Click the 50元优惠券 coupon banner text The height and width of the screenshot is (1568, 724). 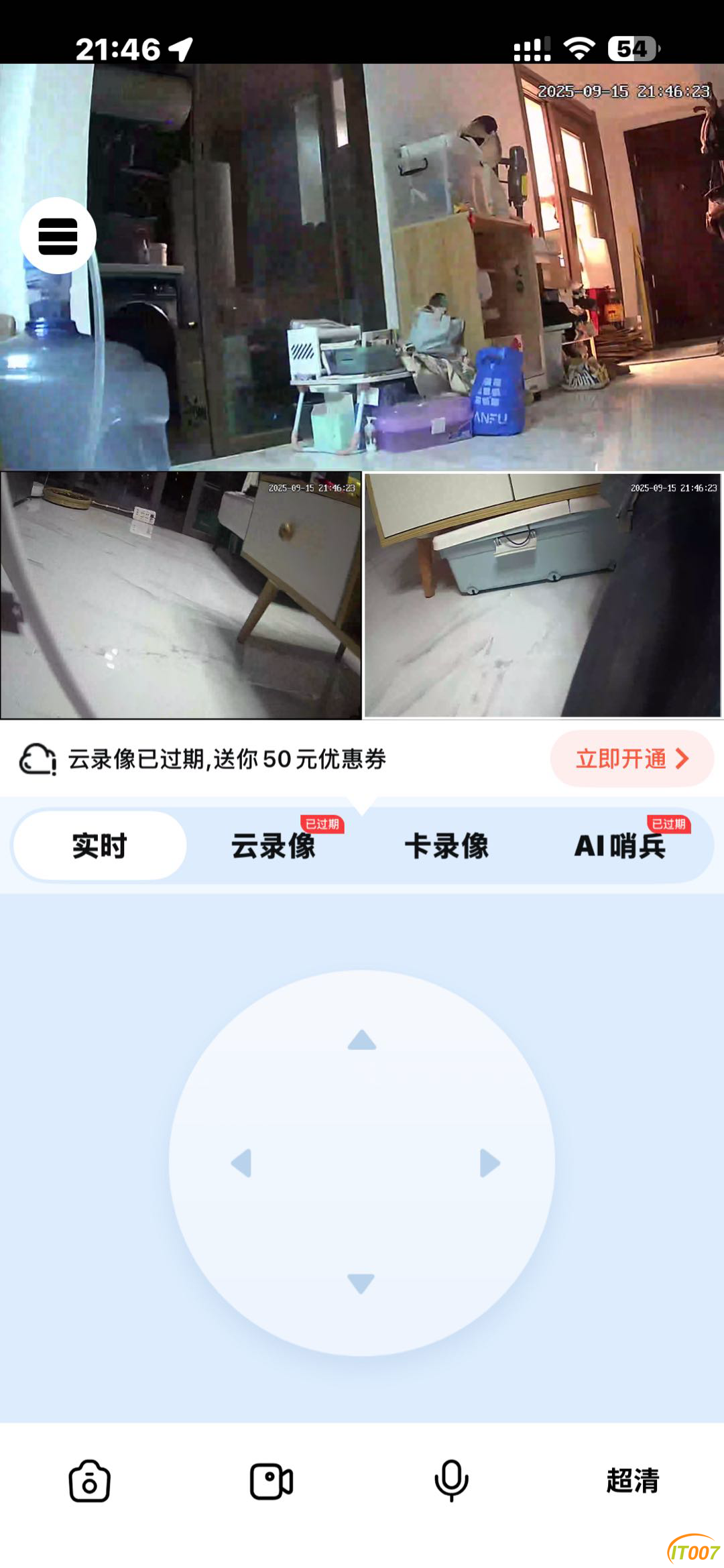[228, 760]
